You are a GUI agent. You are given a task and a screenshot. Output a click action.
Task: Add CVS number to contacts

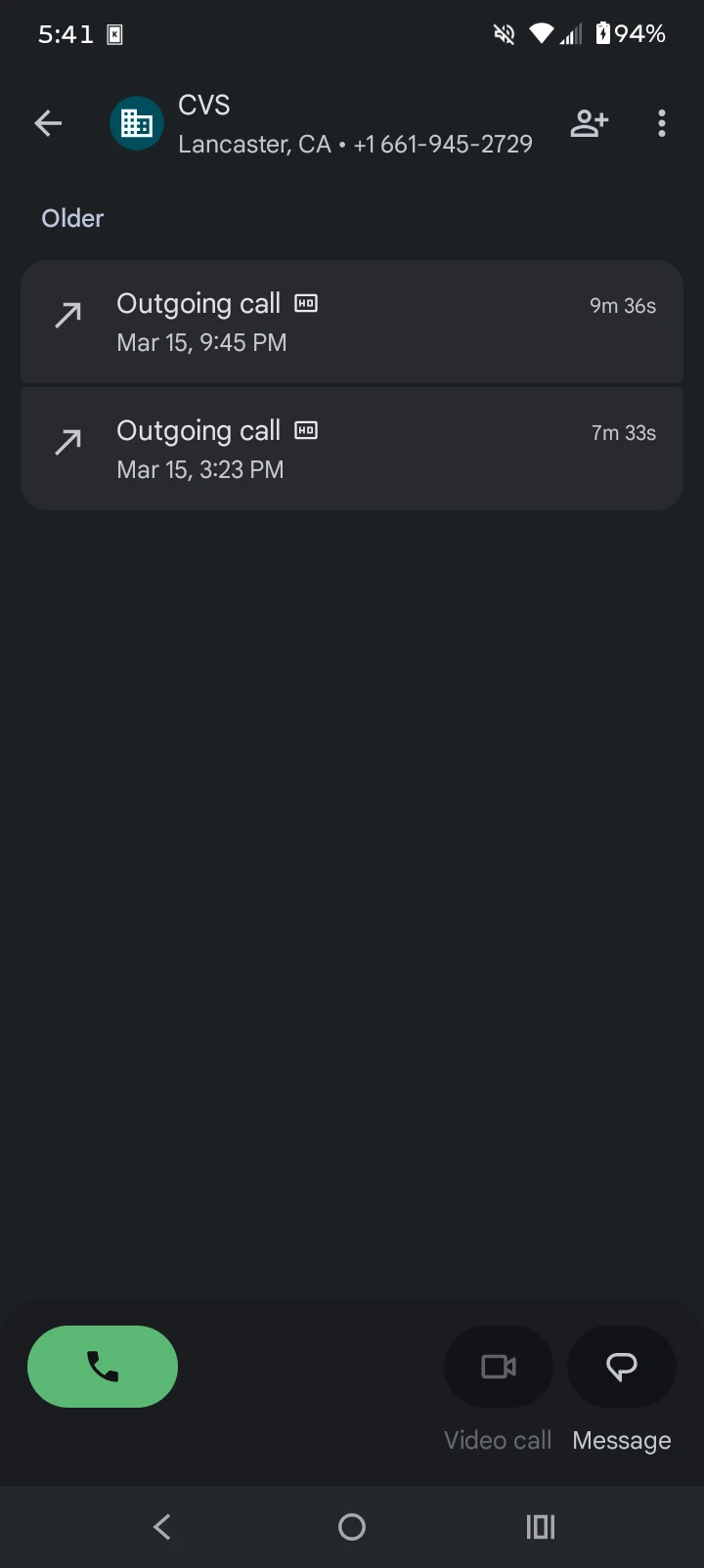pos(589,123)
